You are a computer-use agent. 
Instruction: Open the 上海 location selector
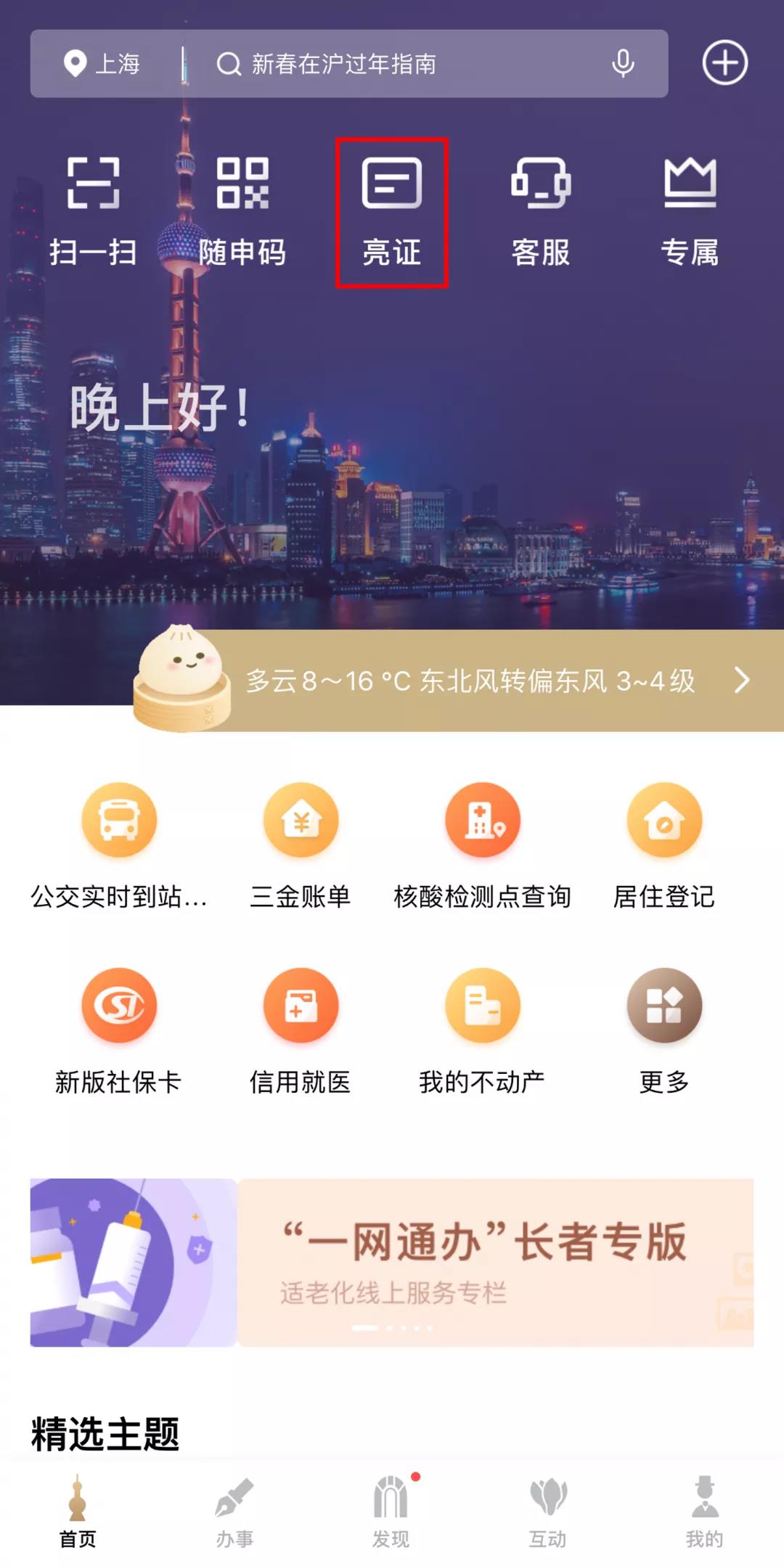tap(102, 64)
